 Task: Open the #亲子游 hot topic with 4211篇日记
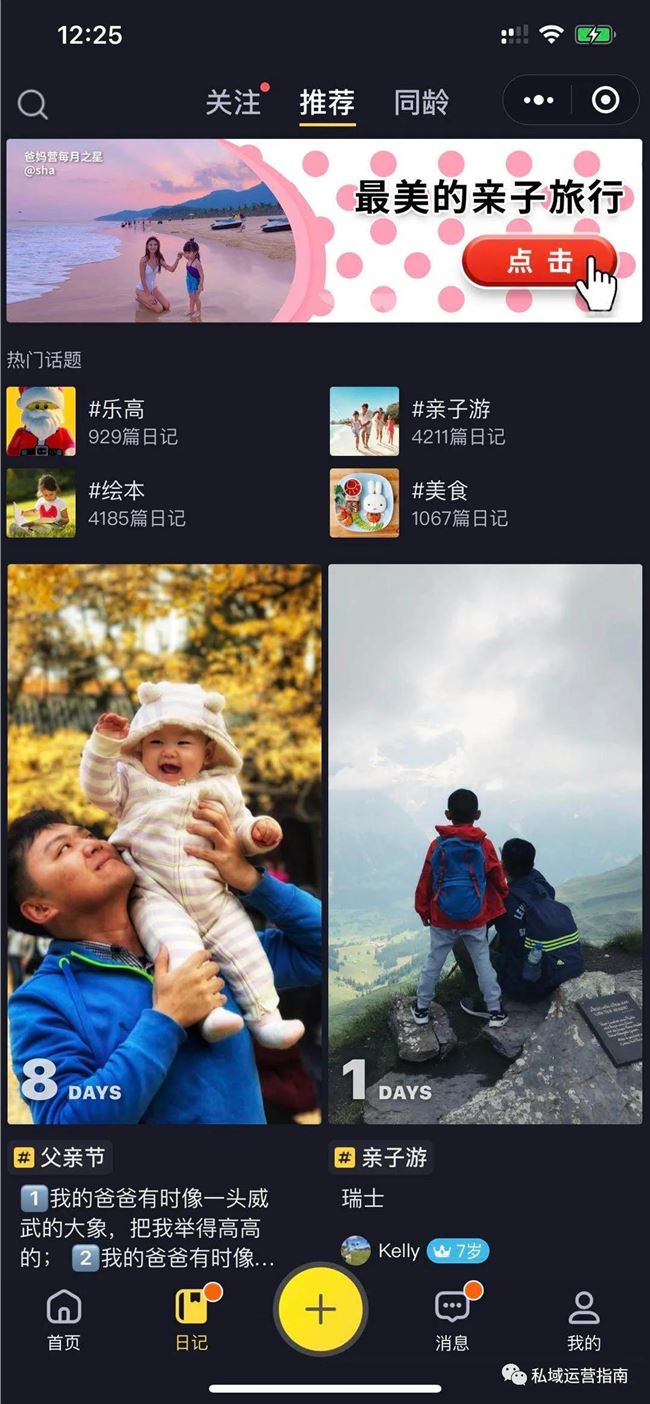pyautogui.click(x=416, y=421)
